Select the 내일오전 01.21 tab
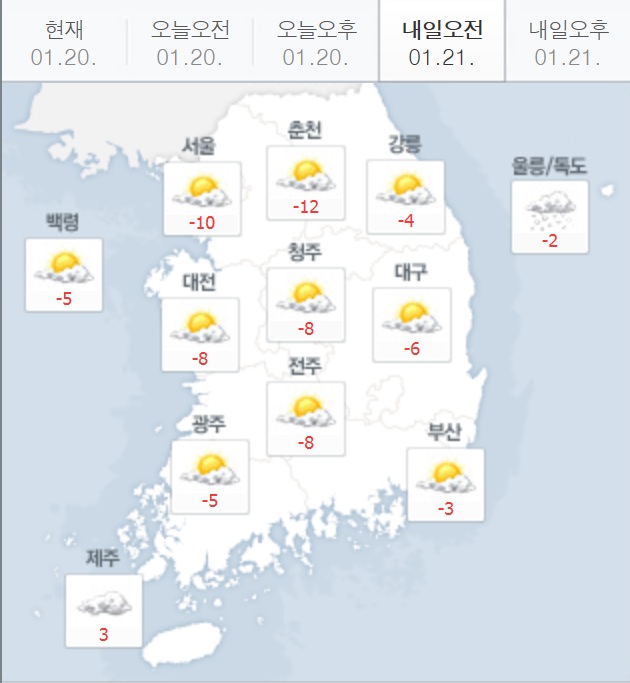 pyautogui.click(x=442, y=42)
